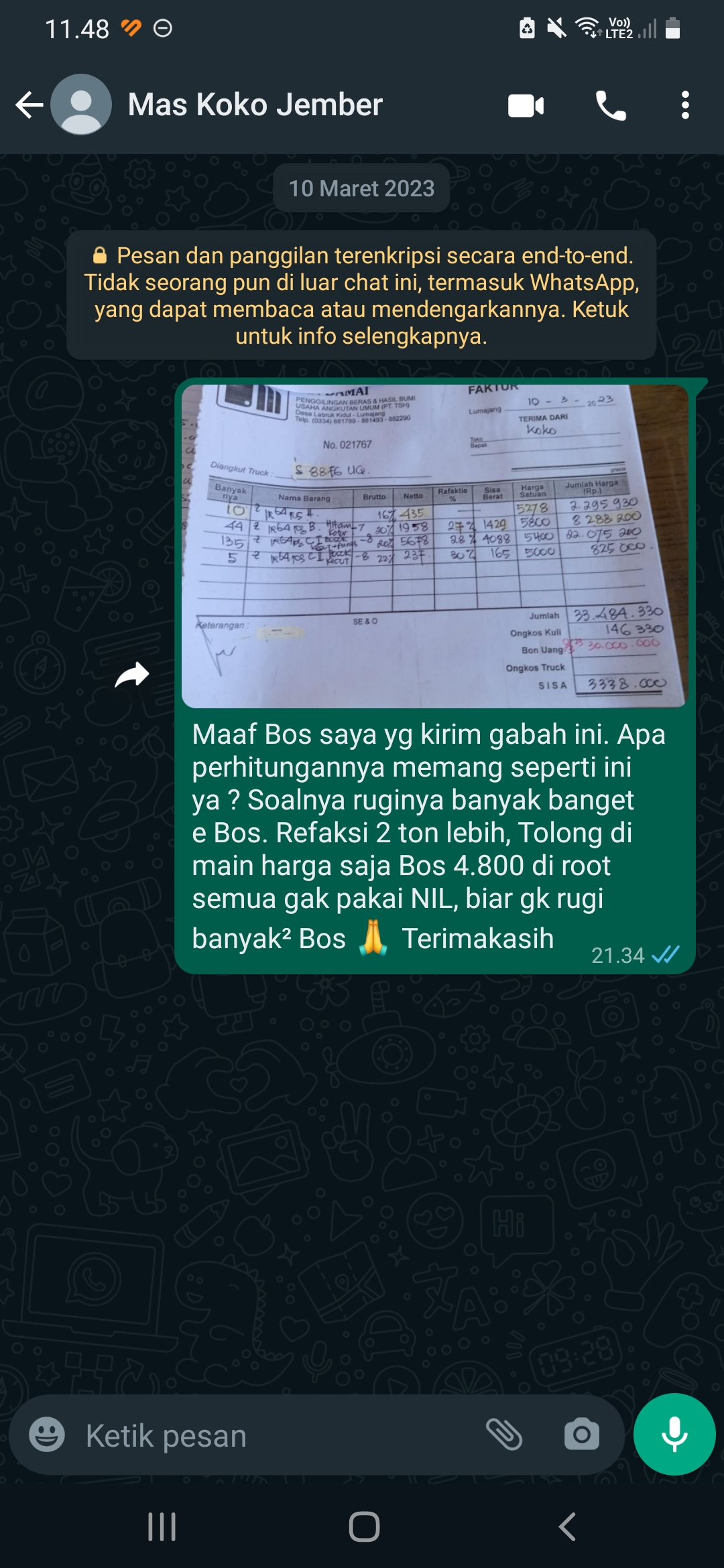Open the invoice photo in the message
The height and width of the screenshot is (1568, 724).
tap(434, 545)
